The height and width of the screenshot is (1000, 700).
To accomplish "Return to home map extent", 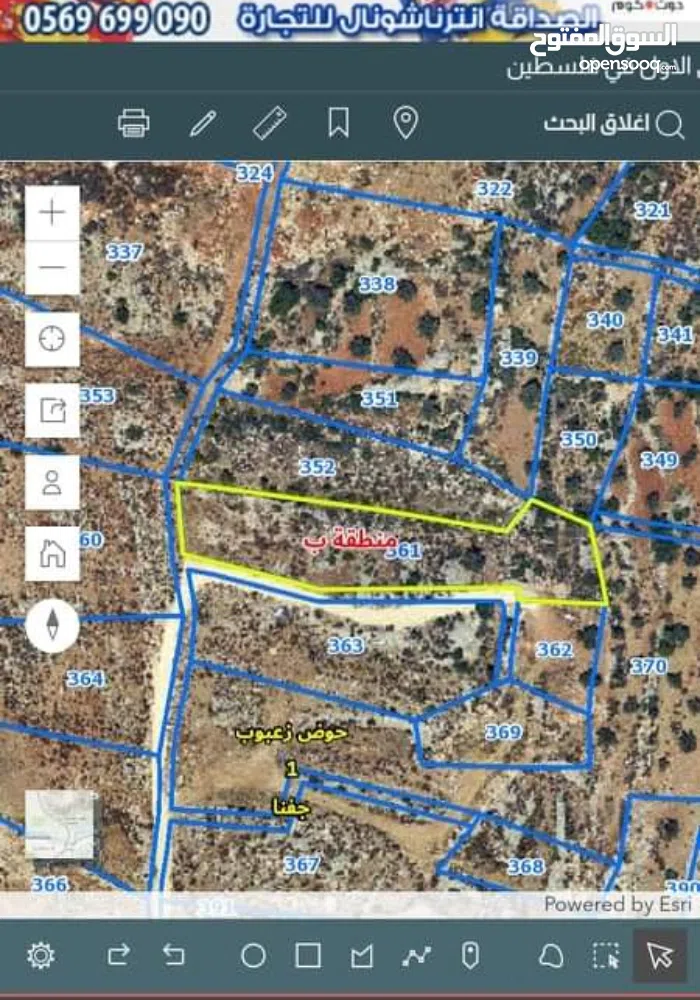I will pos(52,553).
